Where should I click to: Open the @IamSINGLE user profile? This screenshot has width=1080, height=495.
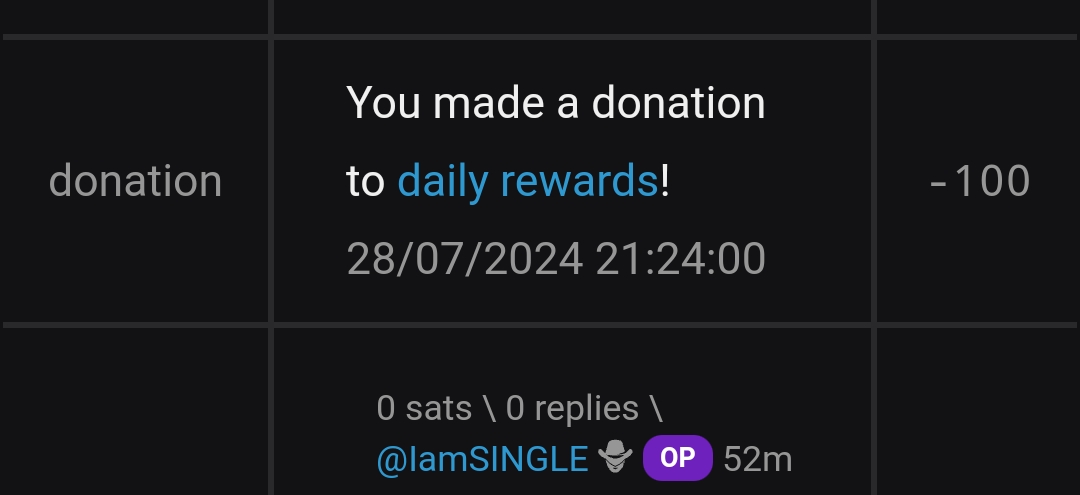pos(482,459)
